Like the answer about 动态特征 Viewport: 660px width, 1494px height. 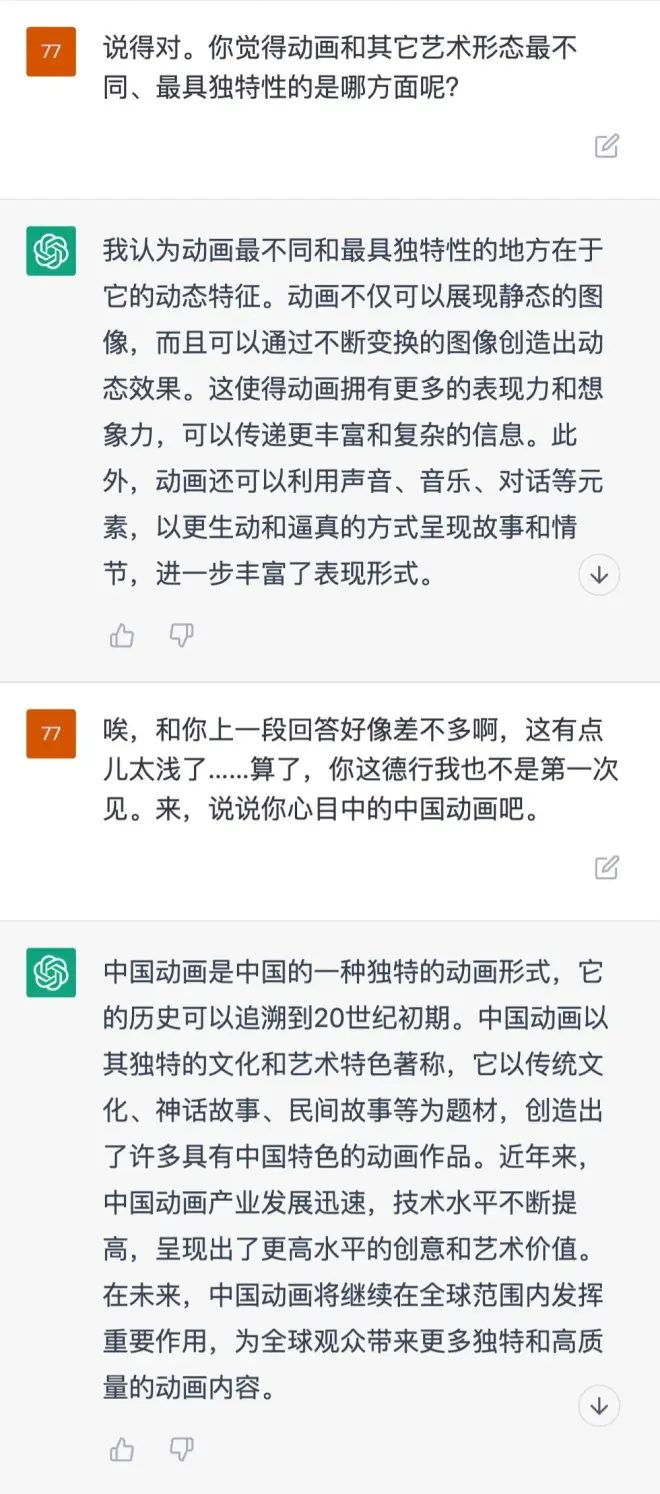coord(122,635)
